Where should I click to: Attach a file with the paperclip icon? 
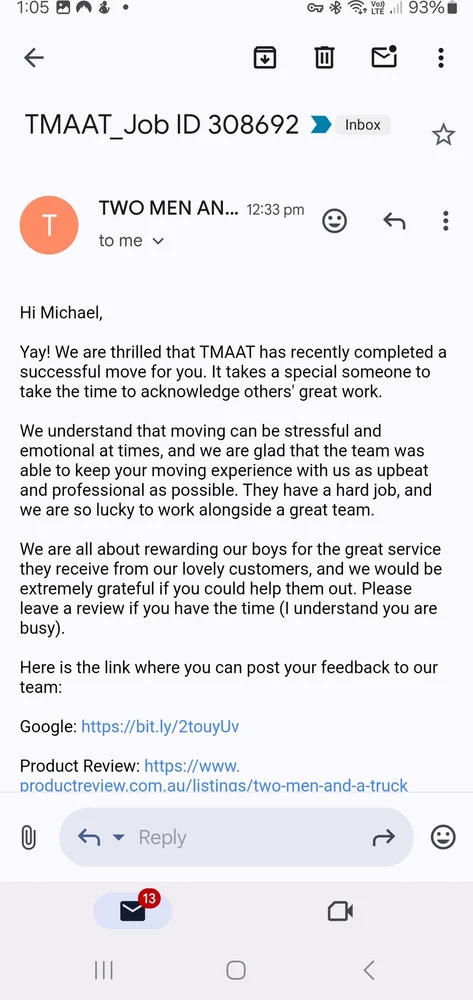[x=28, y=837]
